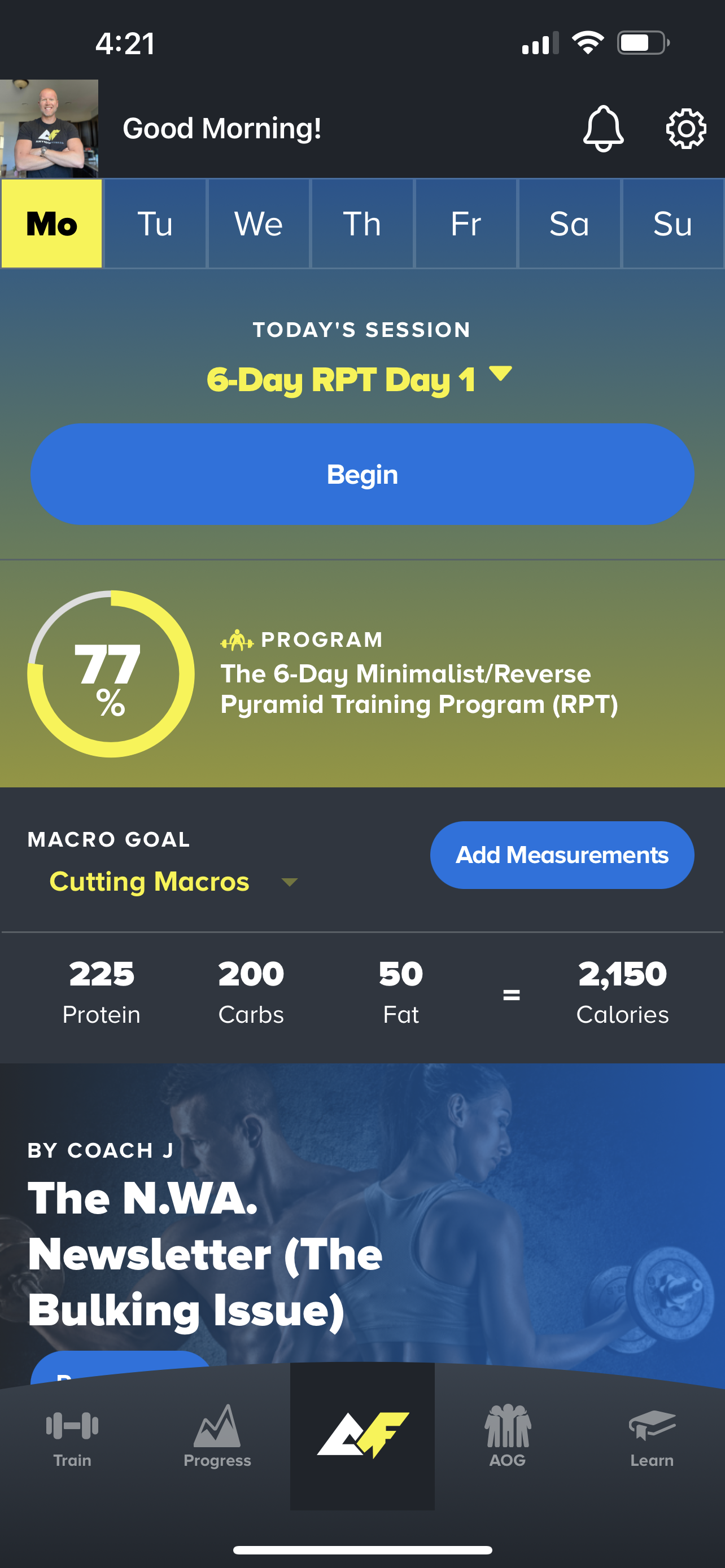The height and width of the screenshot is (1568, 725).
Task: Open settings gear icon
Action: (685, 129)
